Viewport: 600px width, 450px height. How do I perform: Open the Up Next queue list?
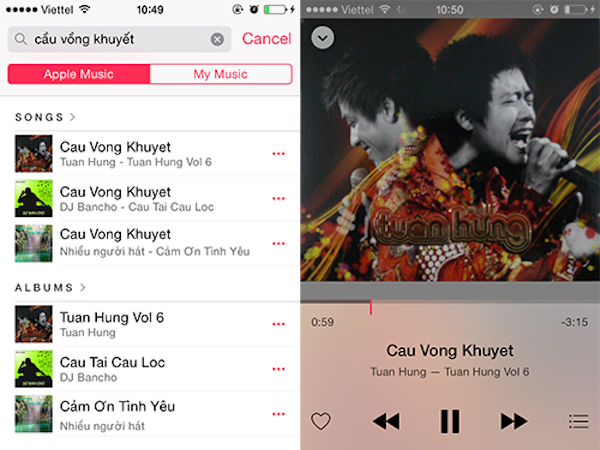pyautogui.click(x=578, y=421)
